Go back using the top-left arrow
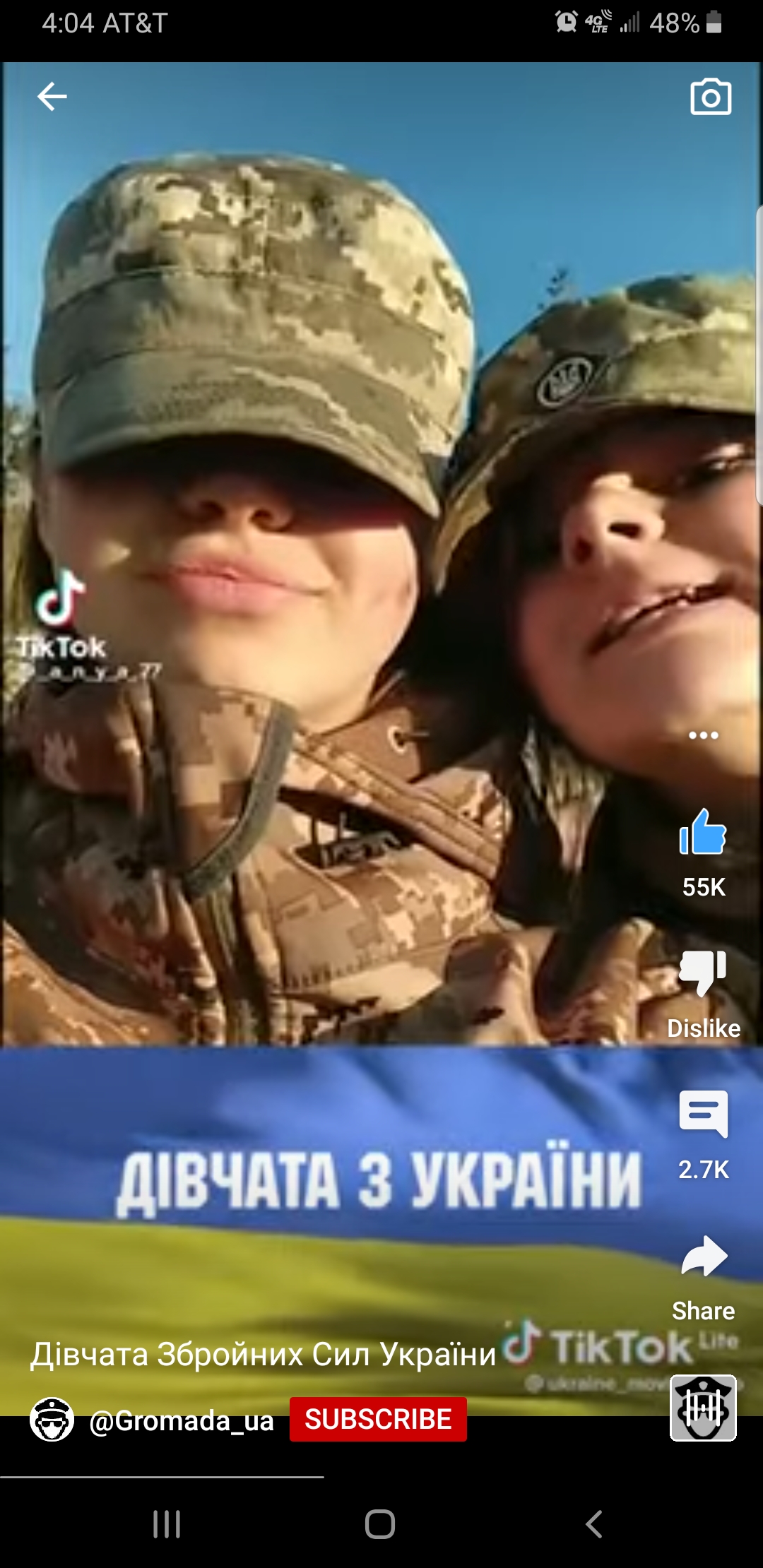The height and width of the screenshot is (1568, 763). (x=52, y=97)
